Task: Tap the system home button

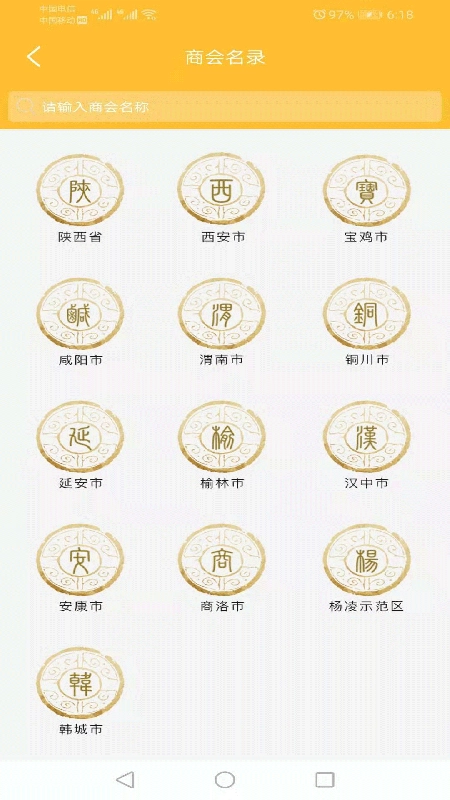Action: click(224, 780)
